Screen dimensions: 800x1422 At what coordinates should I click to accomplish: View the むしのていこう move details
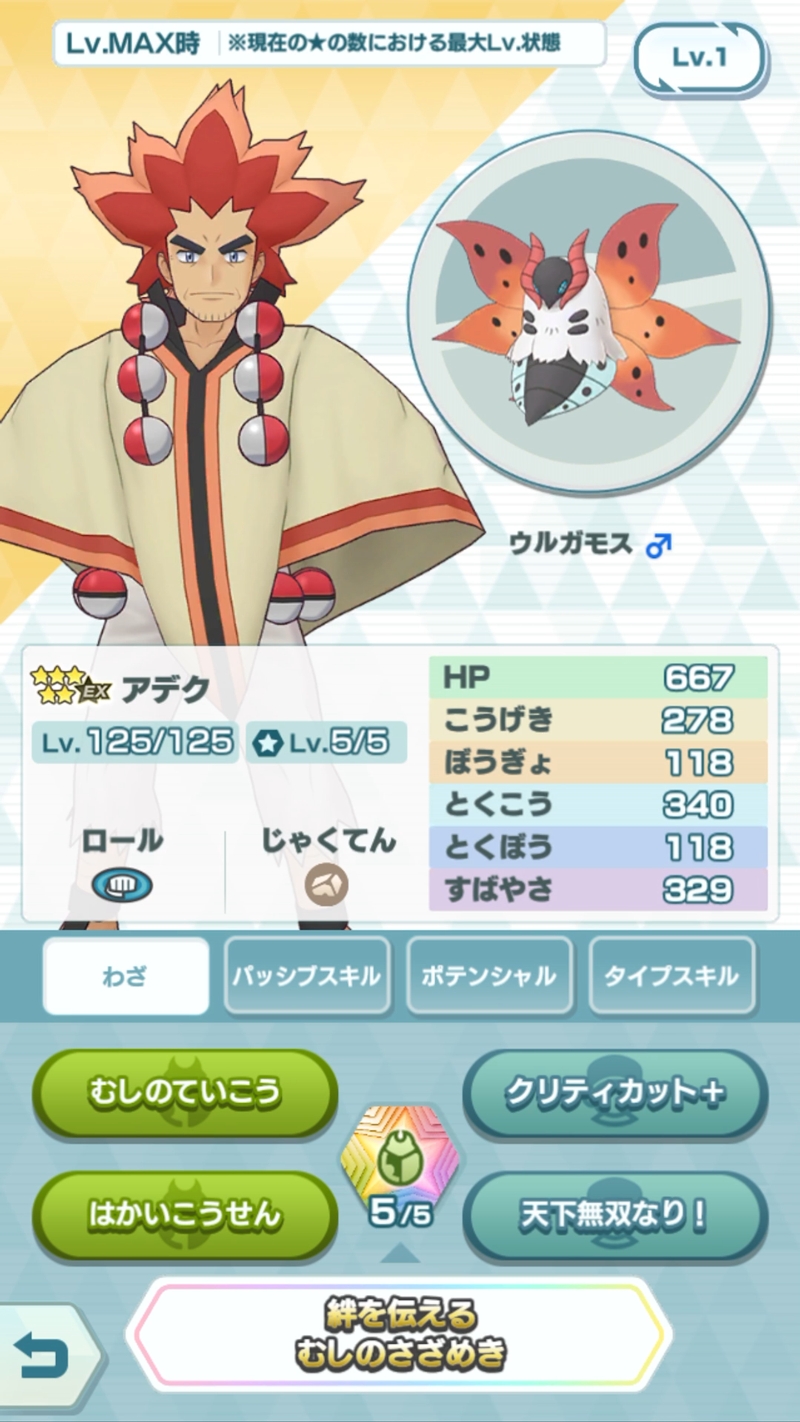tap(185, 1093)
